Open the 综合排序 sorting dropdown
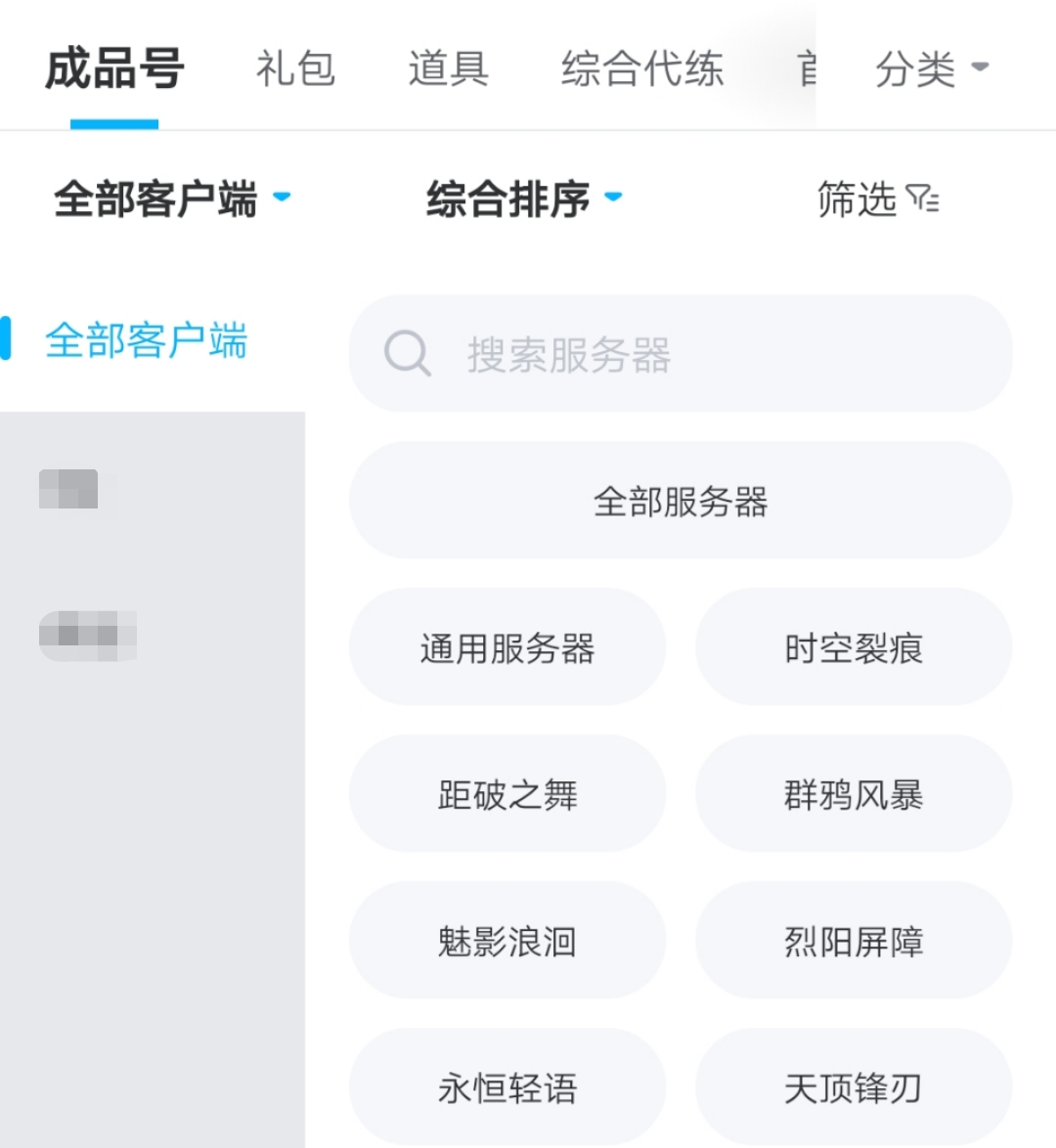The height and width of the screenshot is (1148, 1056). (523, 199)
